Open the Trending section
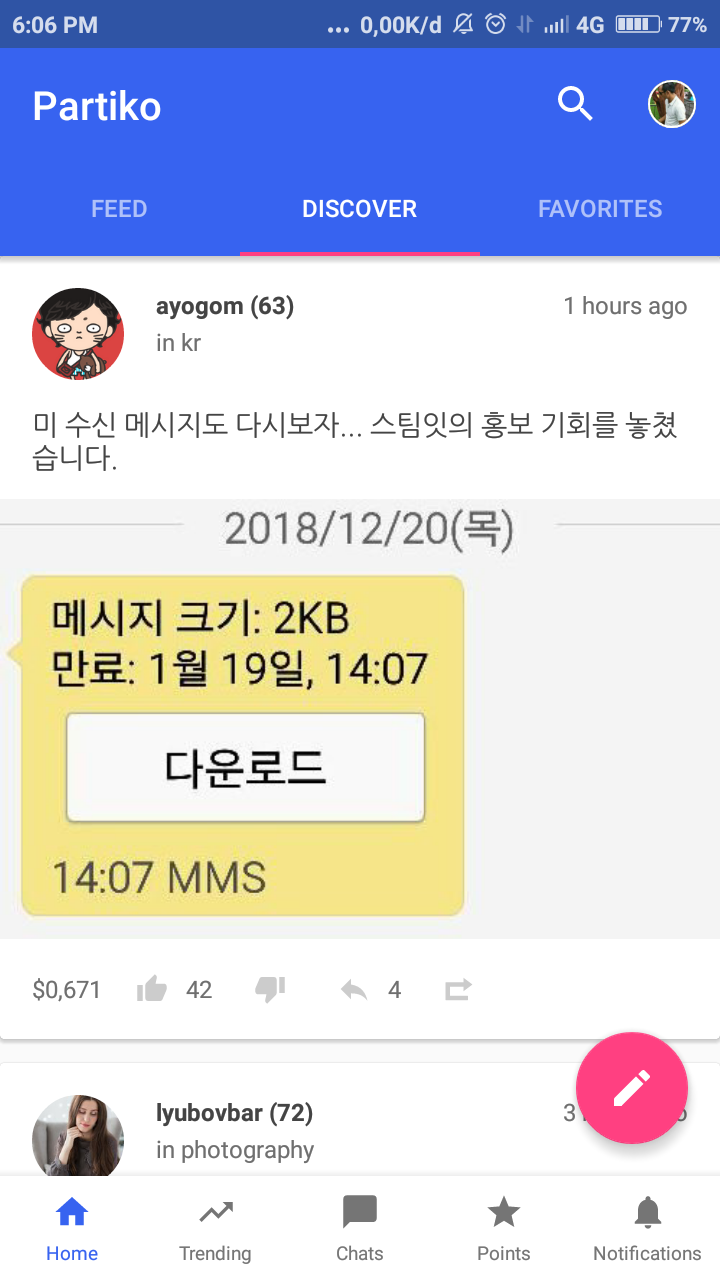The width and height of the screenshot is (720, 1280). point(215,1230)
